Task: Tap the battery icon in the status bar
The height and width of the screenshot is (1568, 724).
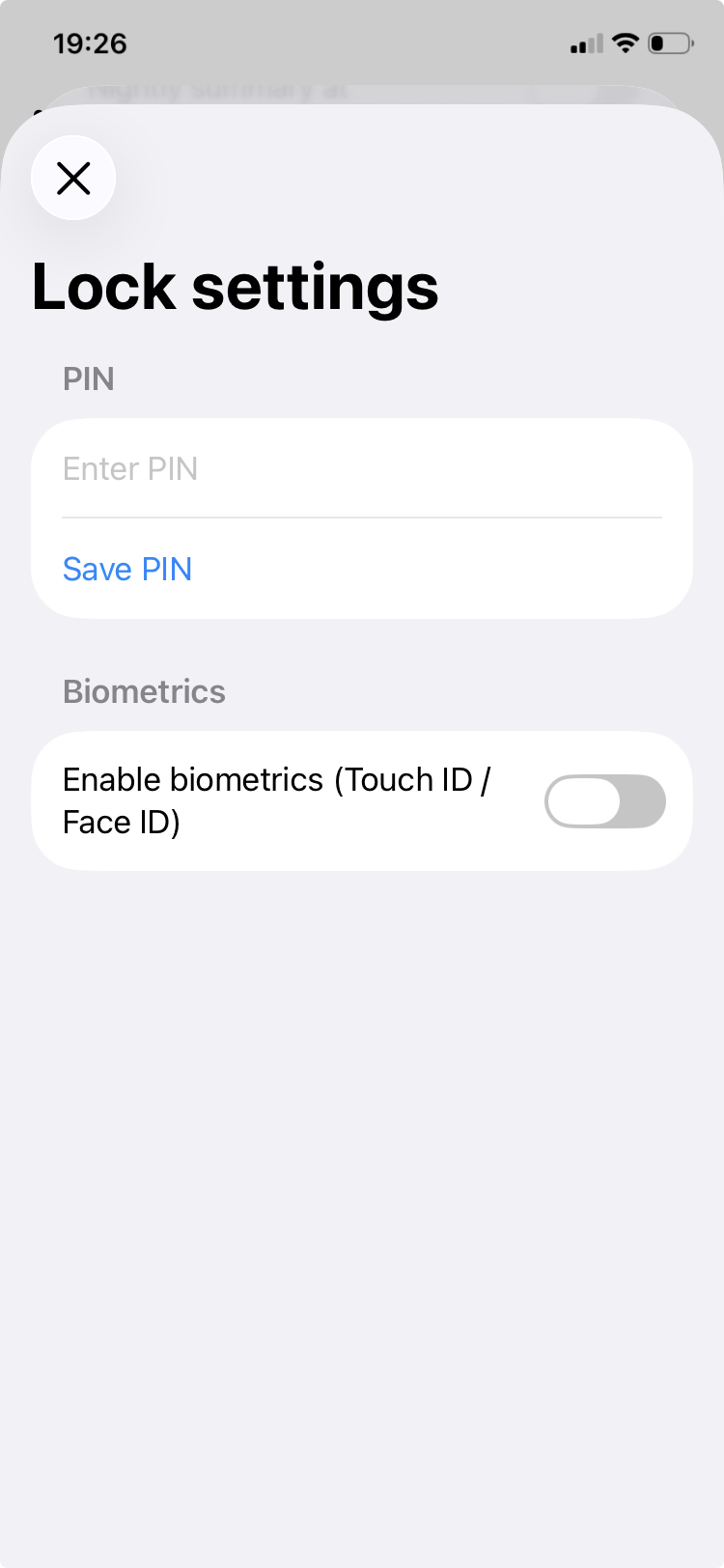Action: point(667,42)
